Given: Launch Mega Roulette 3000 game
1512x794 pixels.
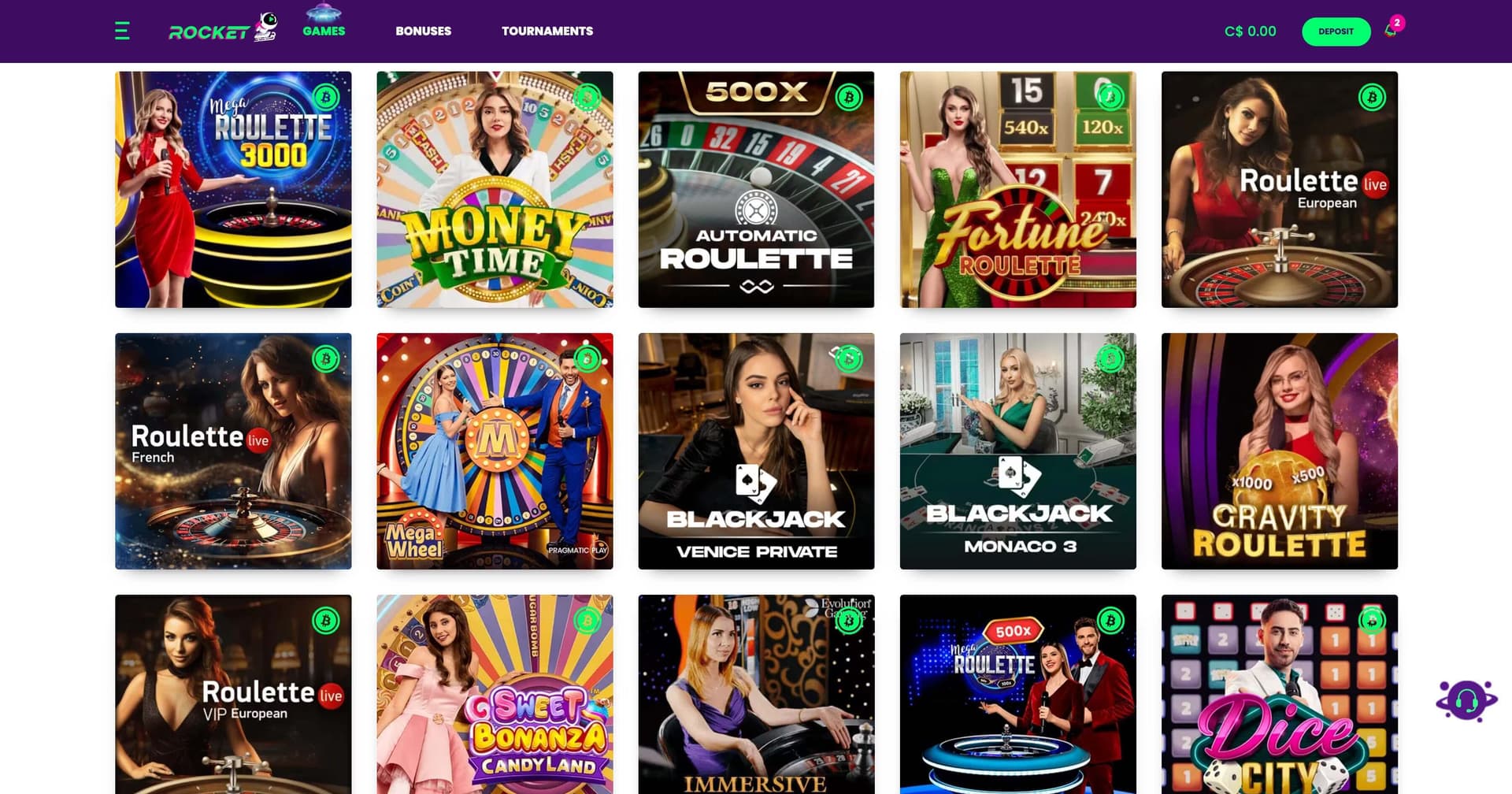Looking at the screenshot, I should [233, 190].
